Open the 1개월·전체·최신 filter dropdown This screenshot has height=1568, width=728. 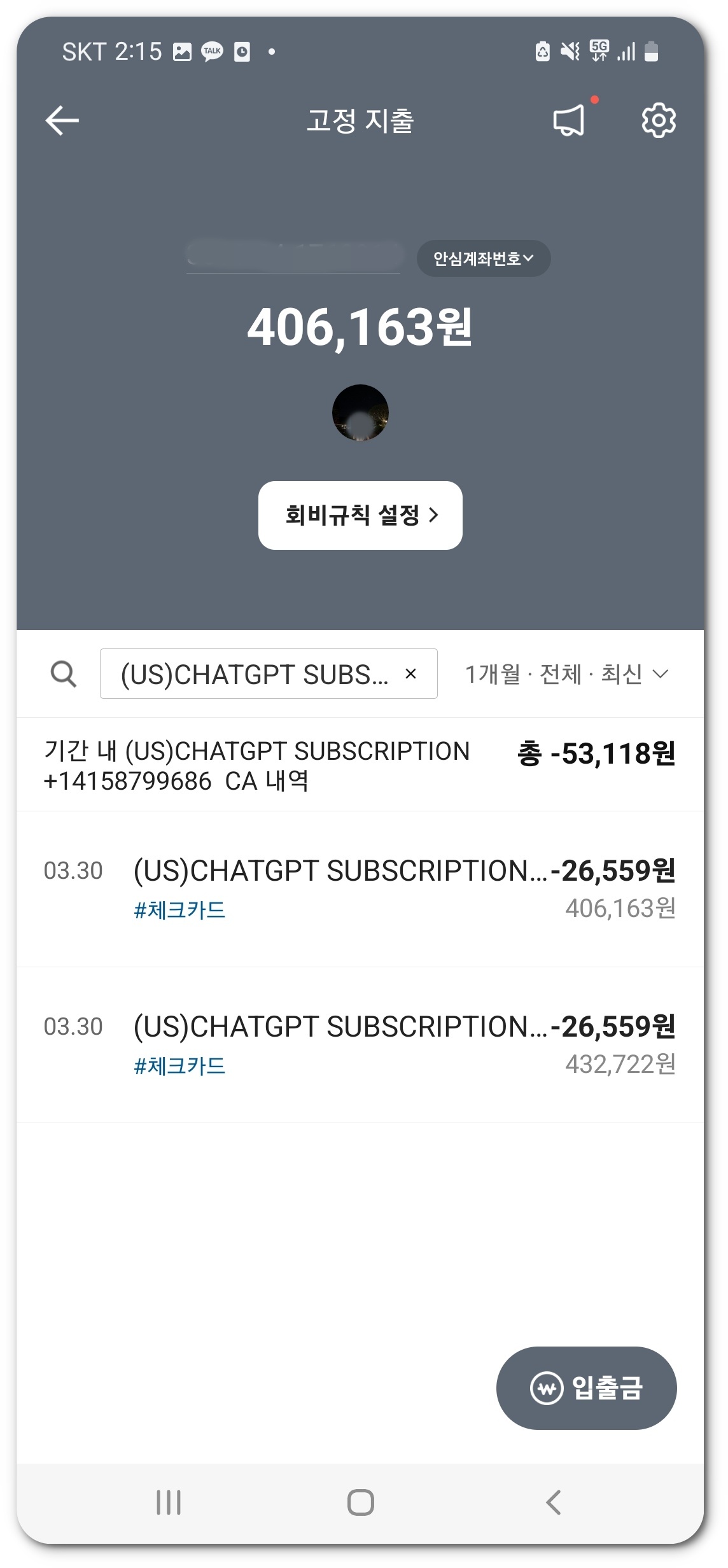pyautogui.click(x=565, y=674)
